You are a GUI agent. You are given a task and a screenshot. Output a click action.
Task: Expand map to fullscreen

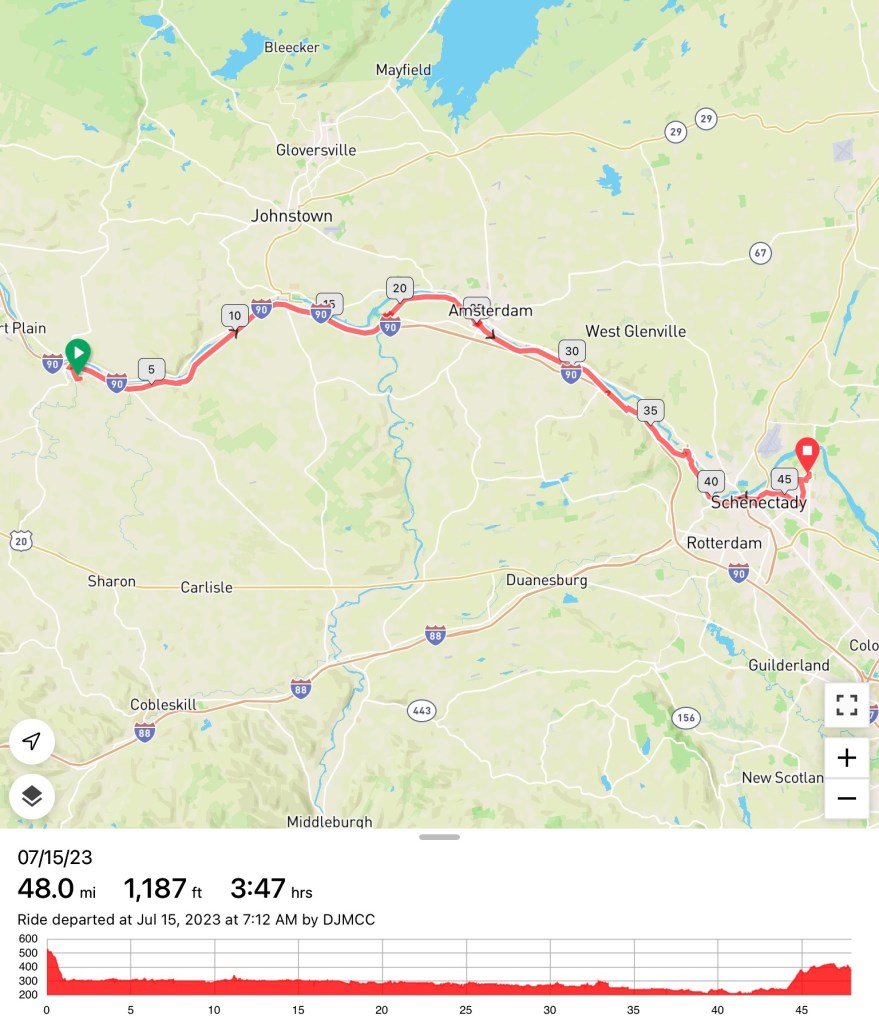(846, 705)
